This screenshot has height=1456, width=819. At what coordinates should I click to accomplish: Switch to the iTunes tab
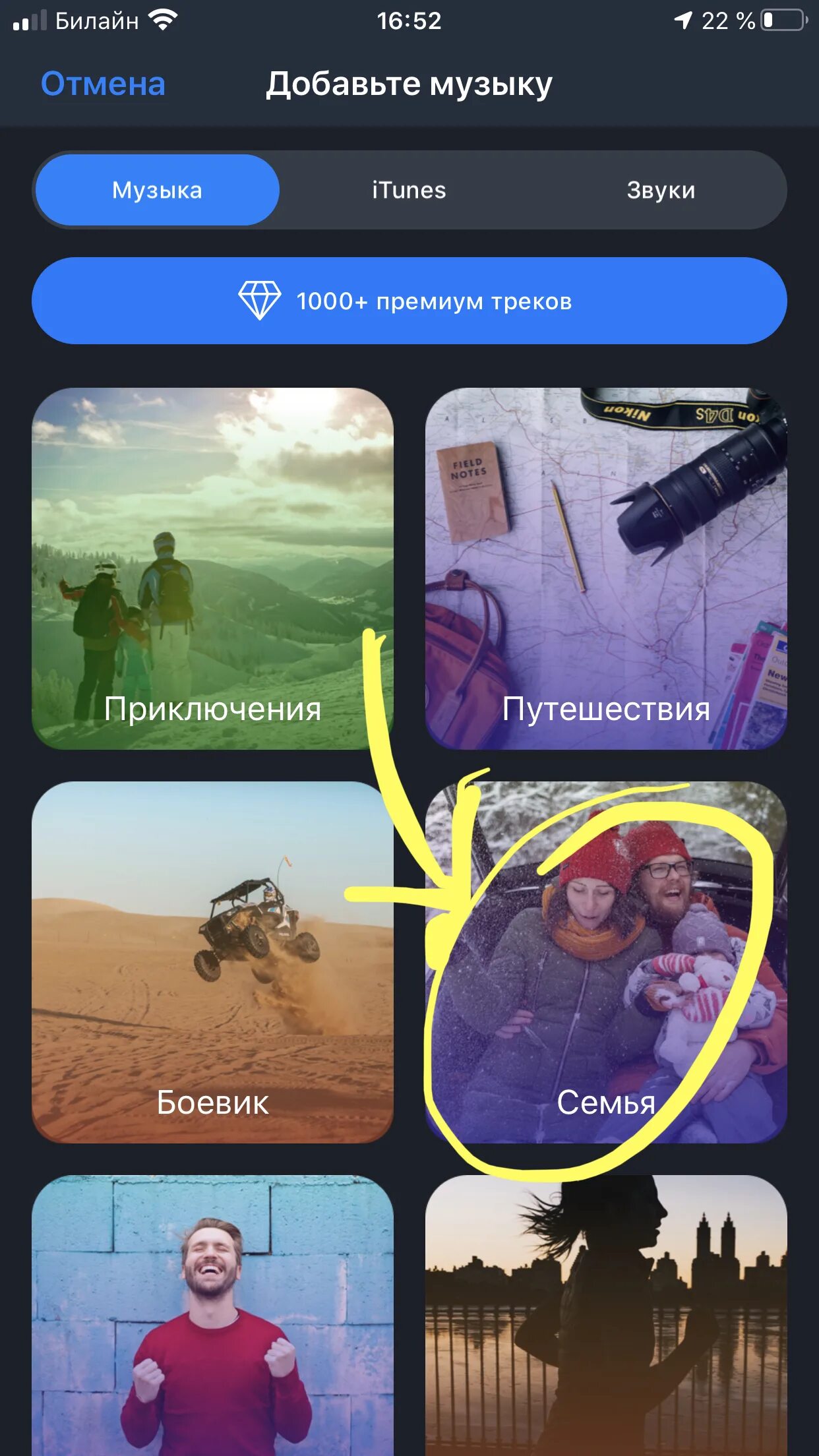[x=409, y=190]
